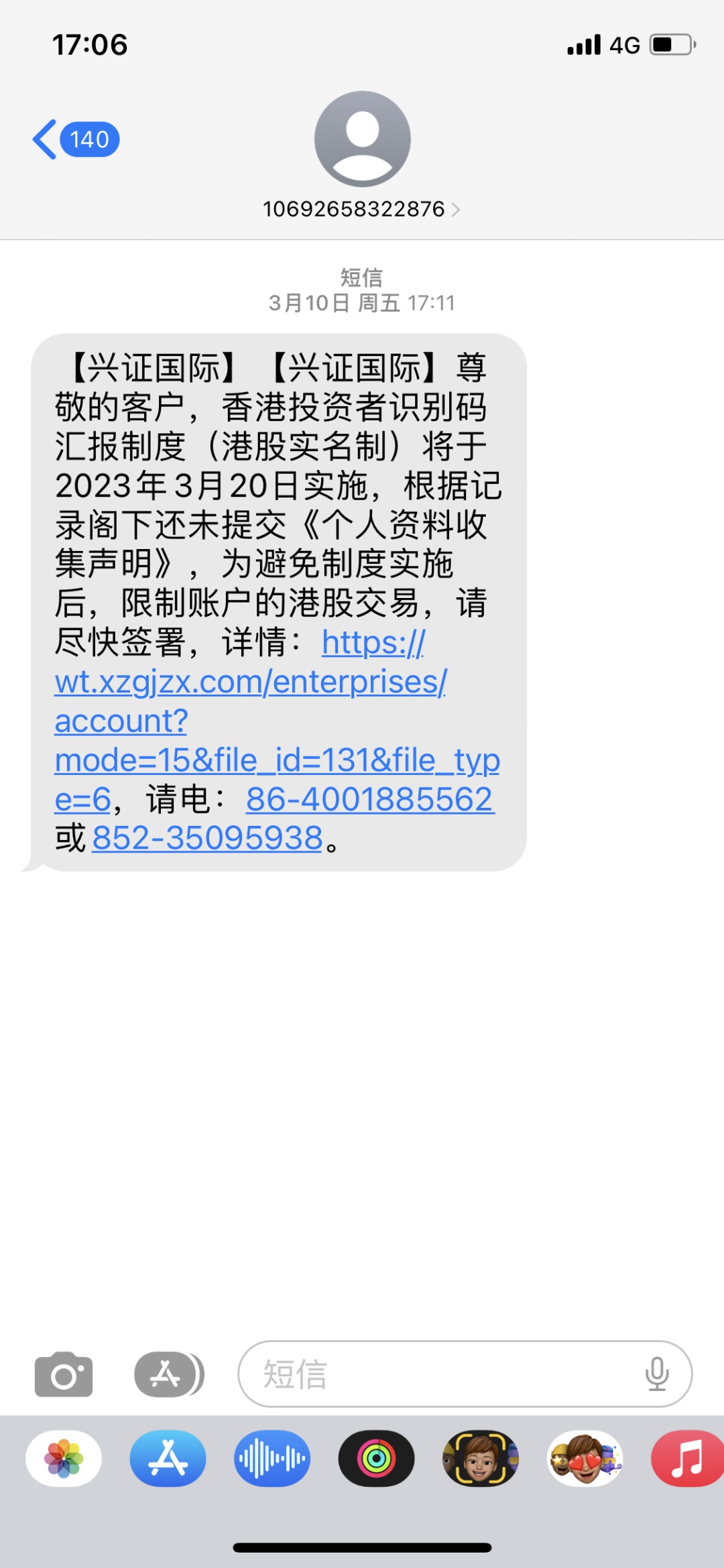Open the Music app in the strip
The height and width of the screenshot is (1568, 724).
point(687,1458)
